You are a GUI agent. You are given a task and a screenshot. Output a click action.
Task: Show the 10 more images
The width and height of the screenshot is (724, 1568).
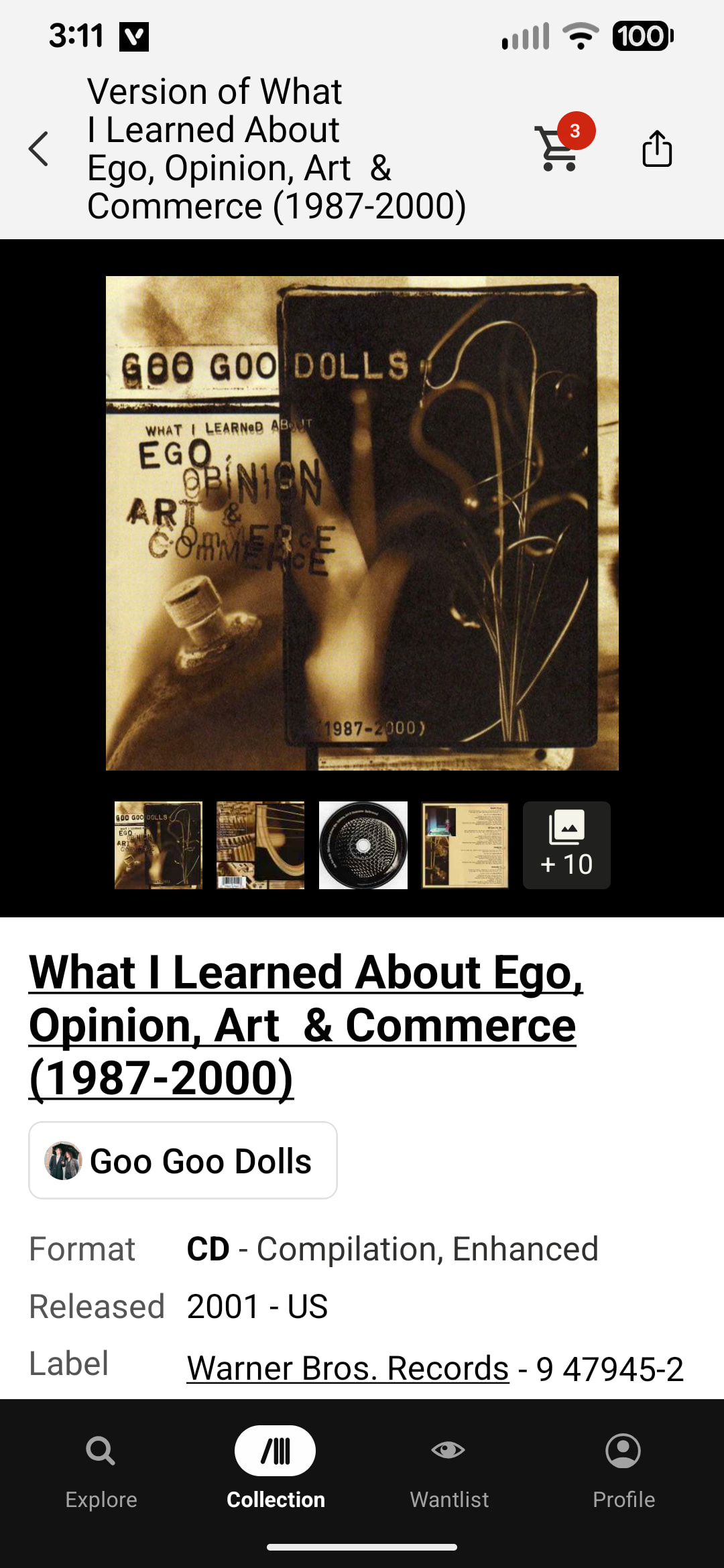(x=566, y=845)
